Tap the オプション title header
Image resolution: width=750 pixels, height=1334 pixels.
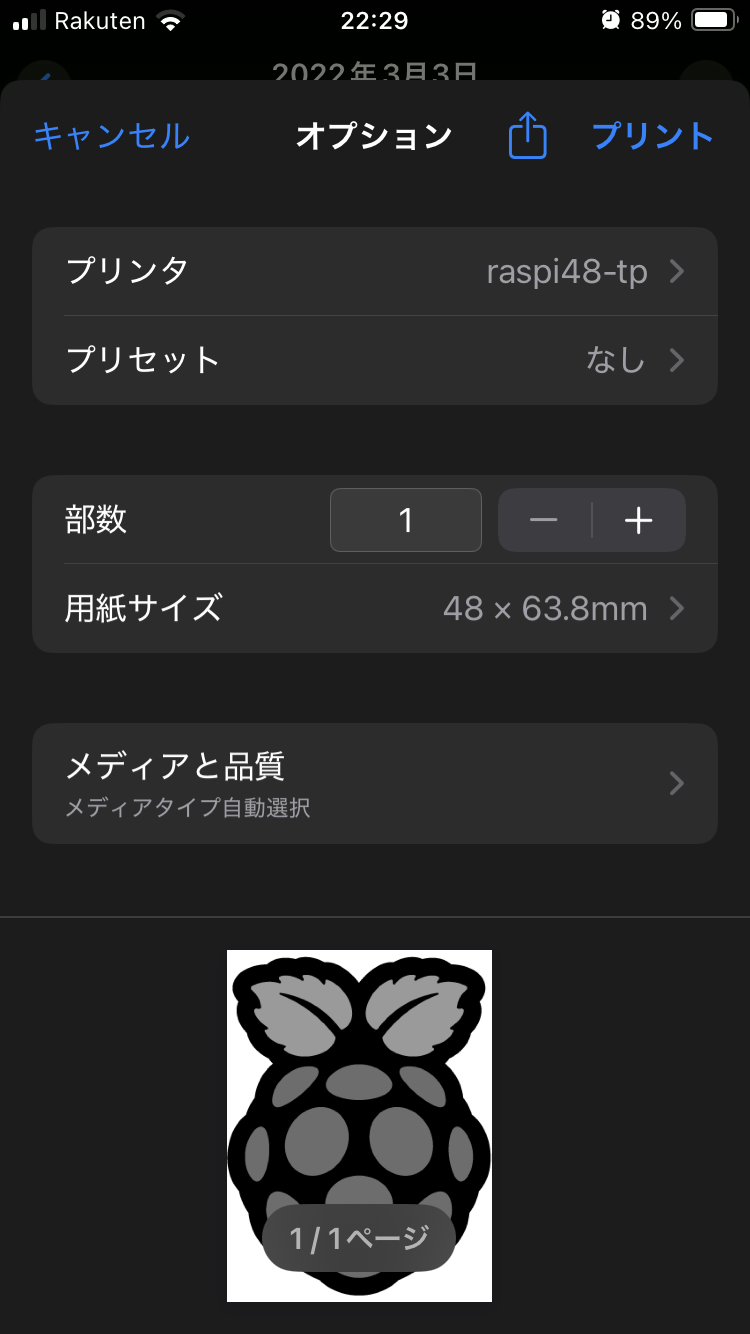(375, 137)
